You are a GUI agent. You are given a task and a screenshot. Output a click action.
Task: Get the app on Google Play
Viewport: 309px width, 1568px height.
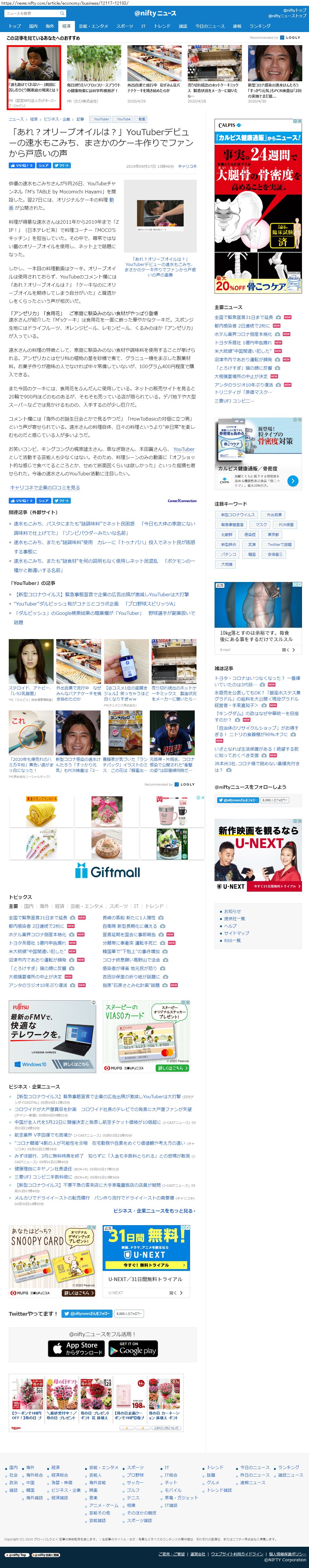click(x=133, y=1349)
